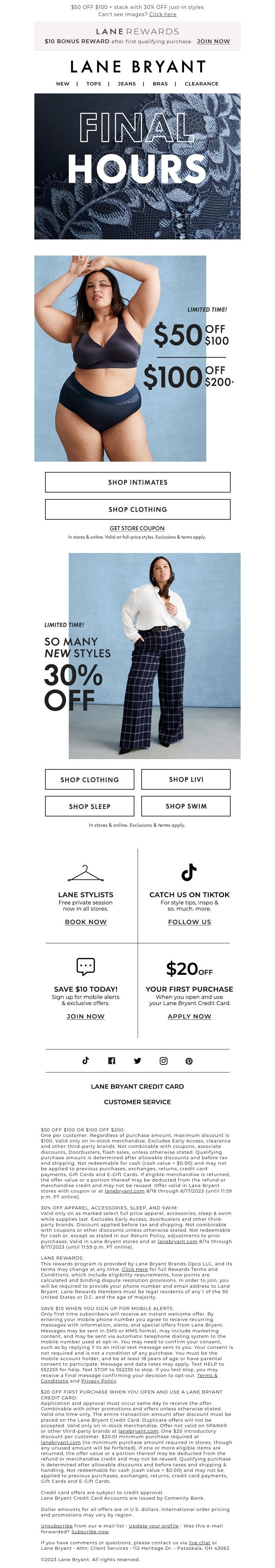Tap the SHOP LIVI button
This screenshot has height=1568, width=275.
coord(186,779)
